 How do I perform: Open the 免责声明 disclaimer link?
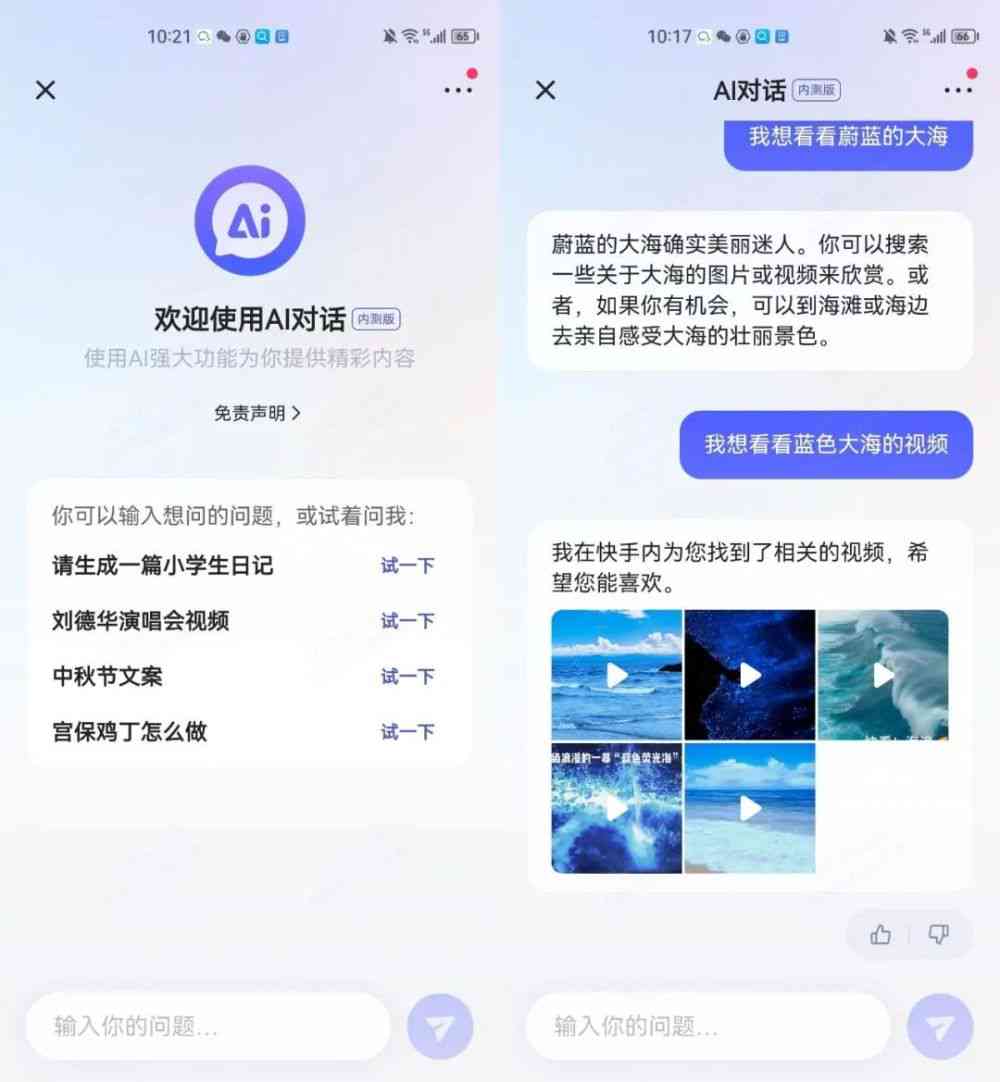click(257, 413)
